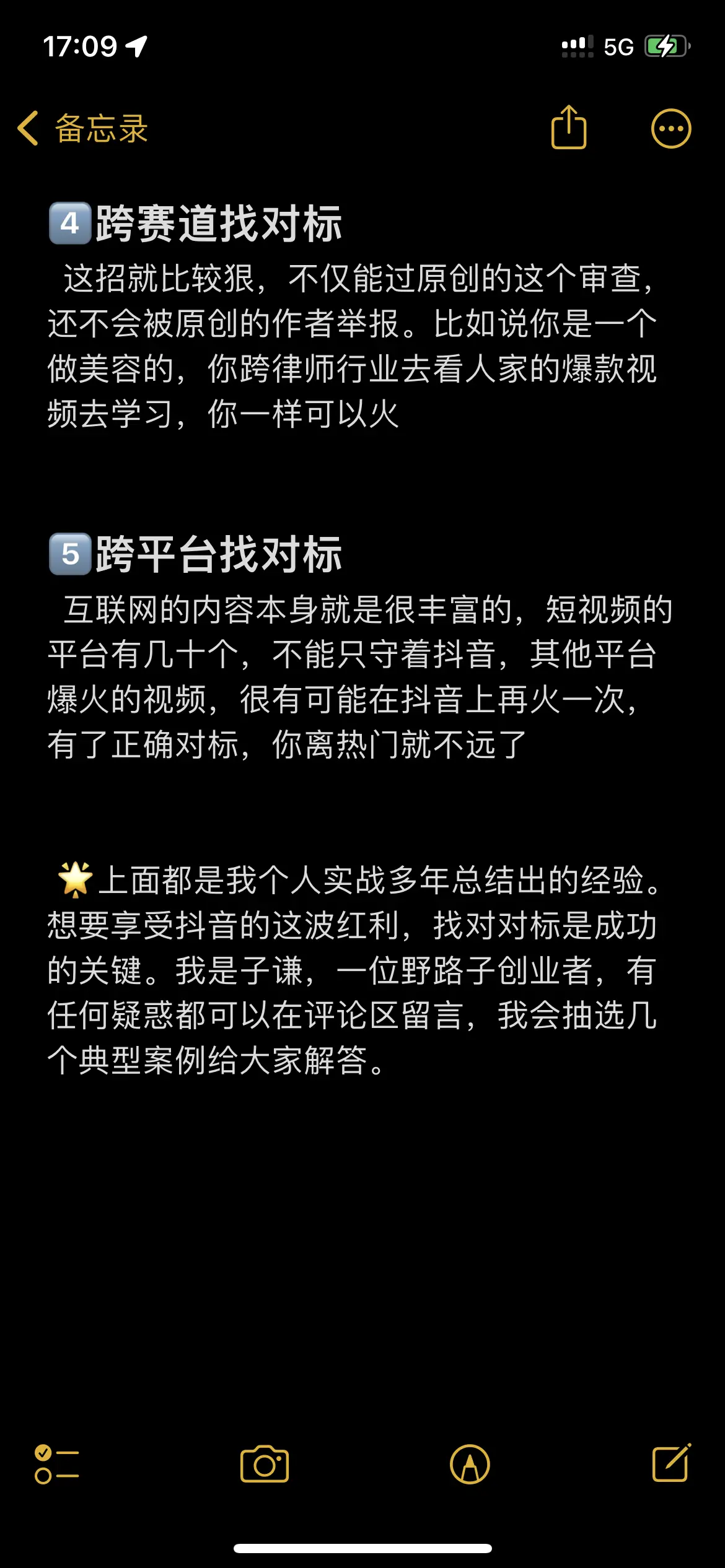Compose a new note

pyautogui.click(x=672, y=1463)
